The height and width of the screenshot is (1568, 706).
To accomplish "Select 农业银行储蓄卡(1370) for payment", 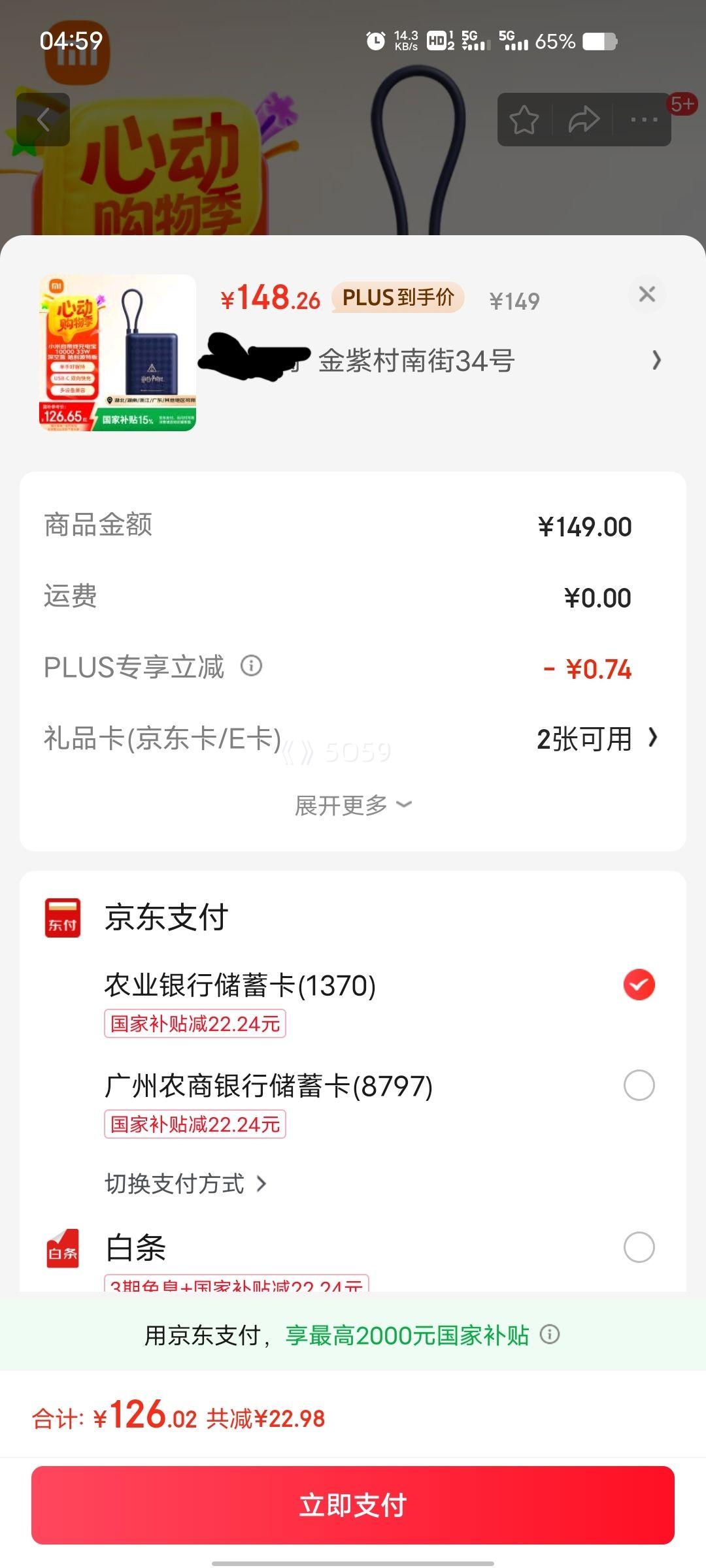I will point(639,985).
